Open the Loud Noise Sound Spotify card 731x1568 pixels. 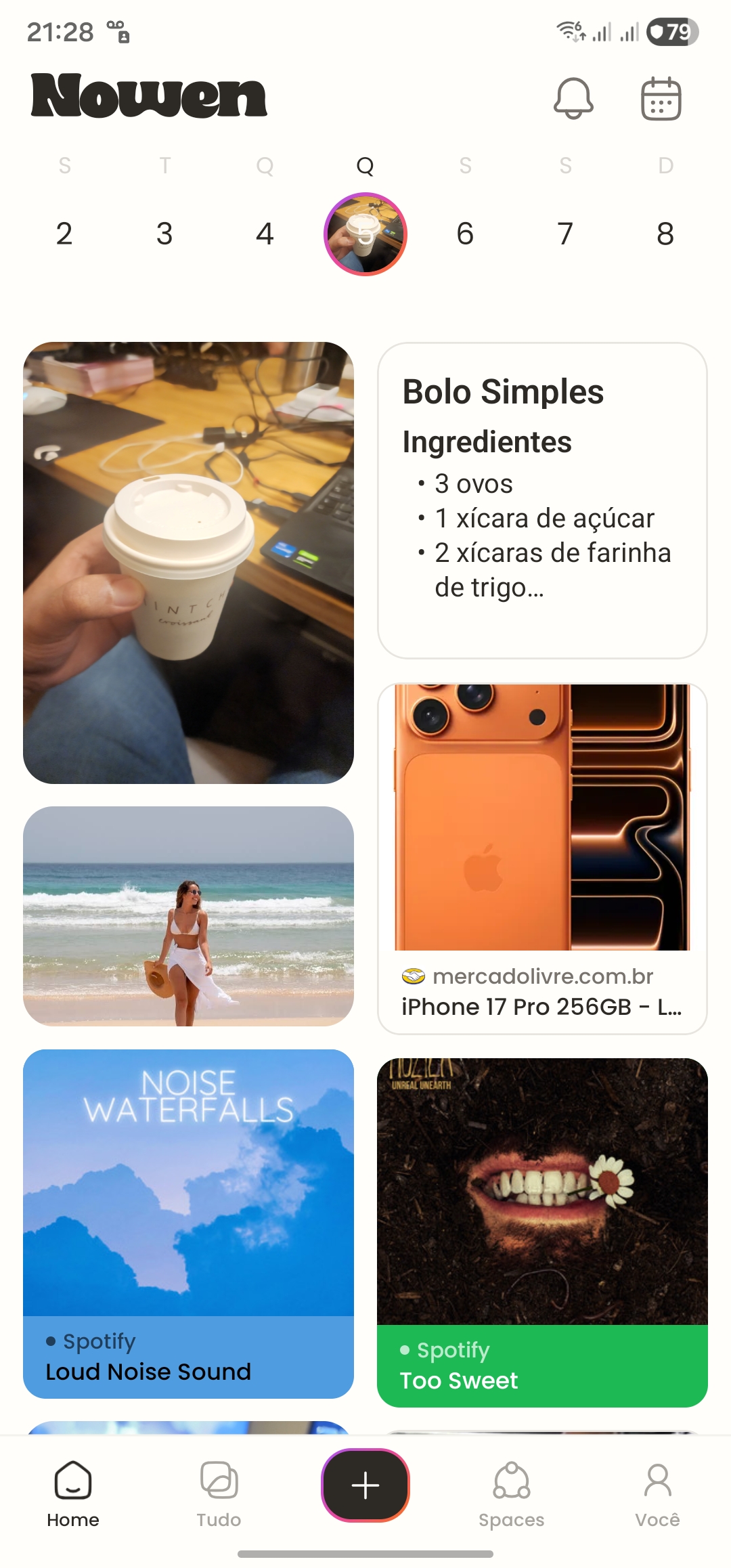pos(189,1219)
